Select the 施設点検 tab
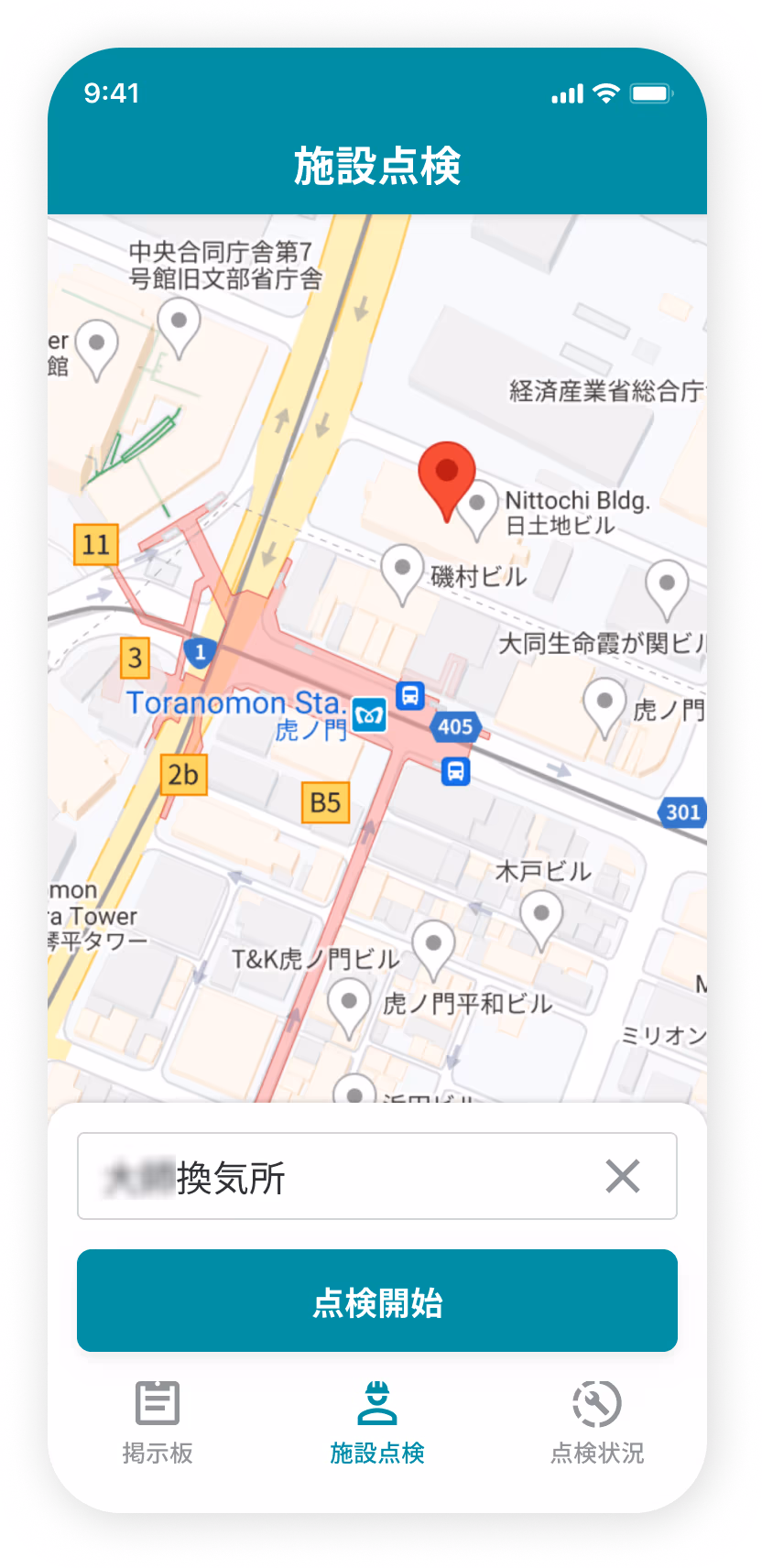The image size is (762, 1568). (x=377, y=1422)
